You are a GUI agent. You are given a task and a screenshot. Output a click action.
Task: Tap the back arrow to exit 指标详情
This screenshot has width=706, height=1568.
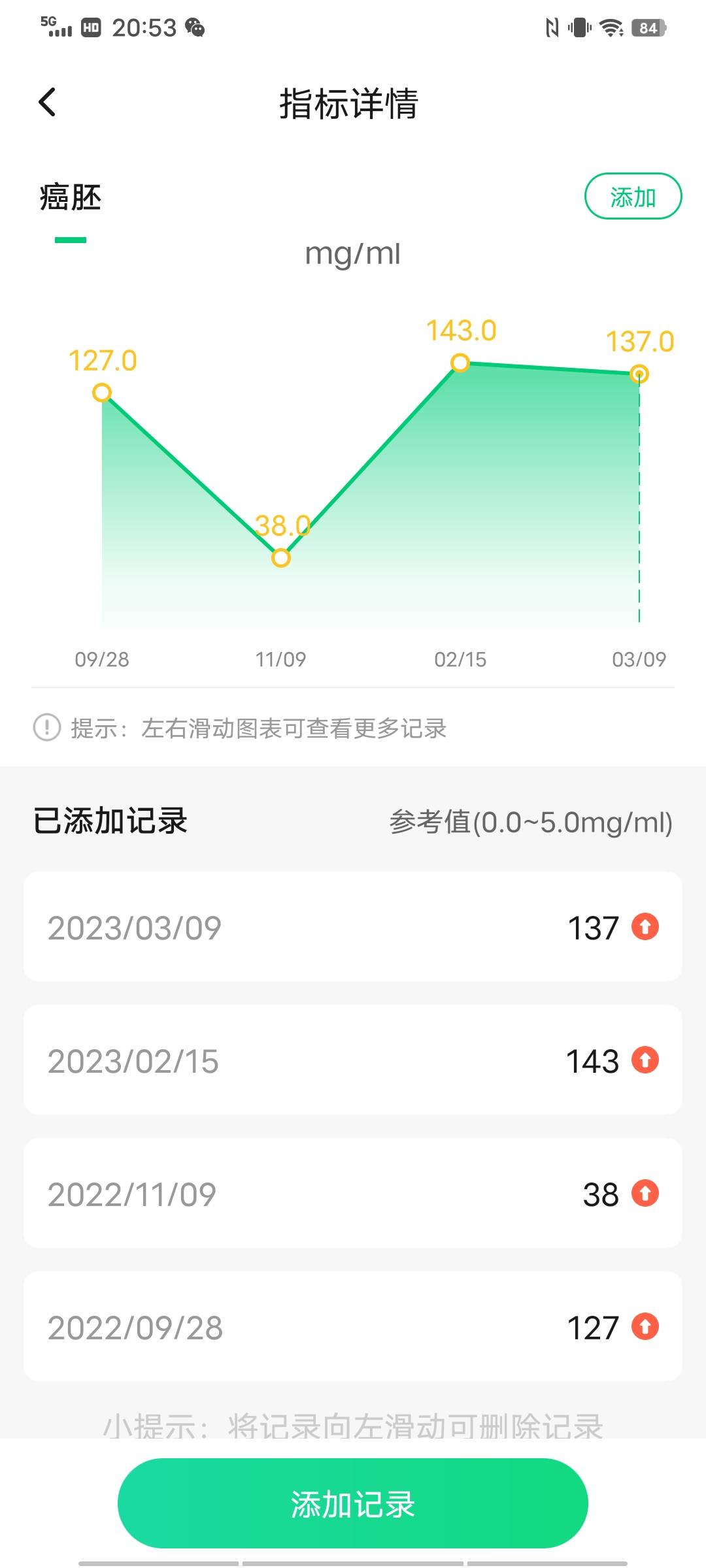click(x=46, y=103)
